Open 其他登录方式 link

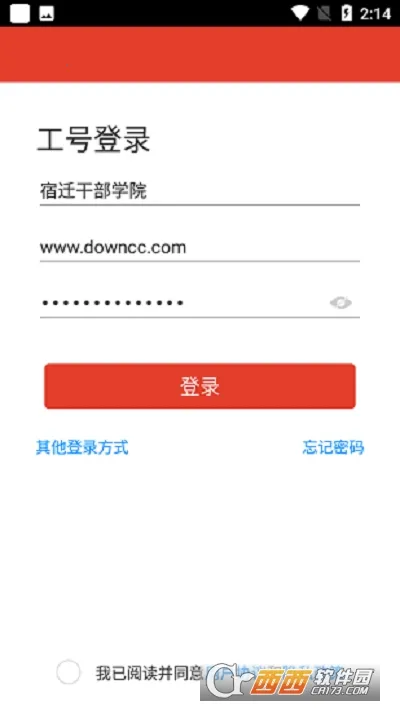pos(82,448)
